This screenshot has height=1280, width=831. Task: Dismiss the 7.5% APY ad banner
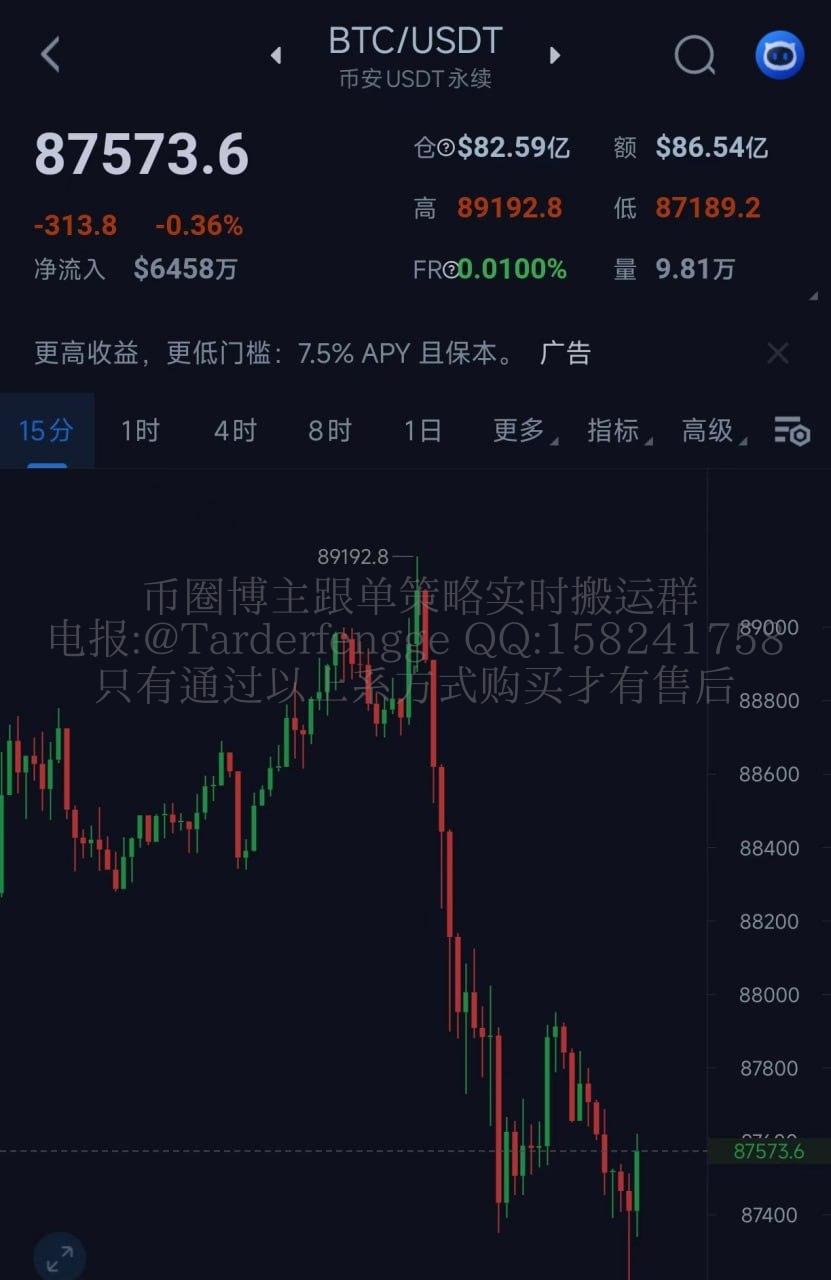pyautogui.click(x=777, y=353)
